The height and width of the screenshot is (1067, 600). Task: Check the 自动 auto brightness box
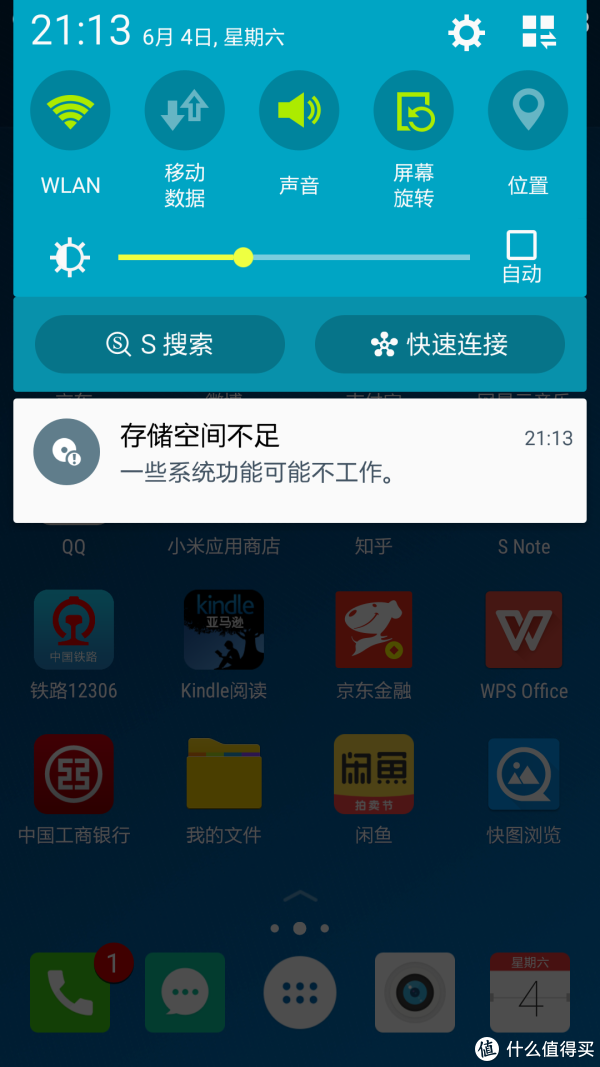(522, 246)
